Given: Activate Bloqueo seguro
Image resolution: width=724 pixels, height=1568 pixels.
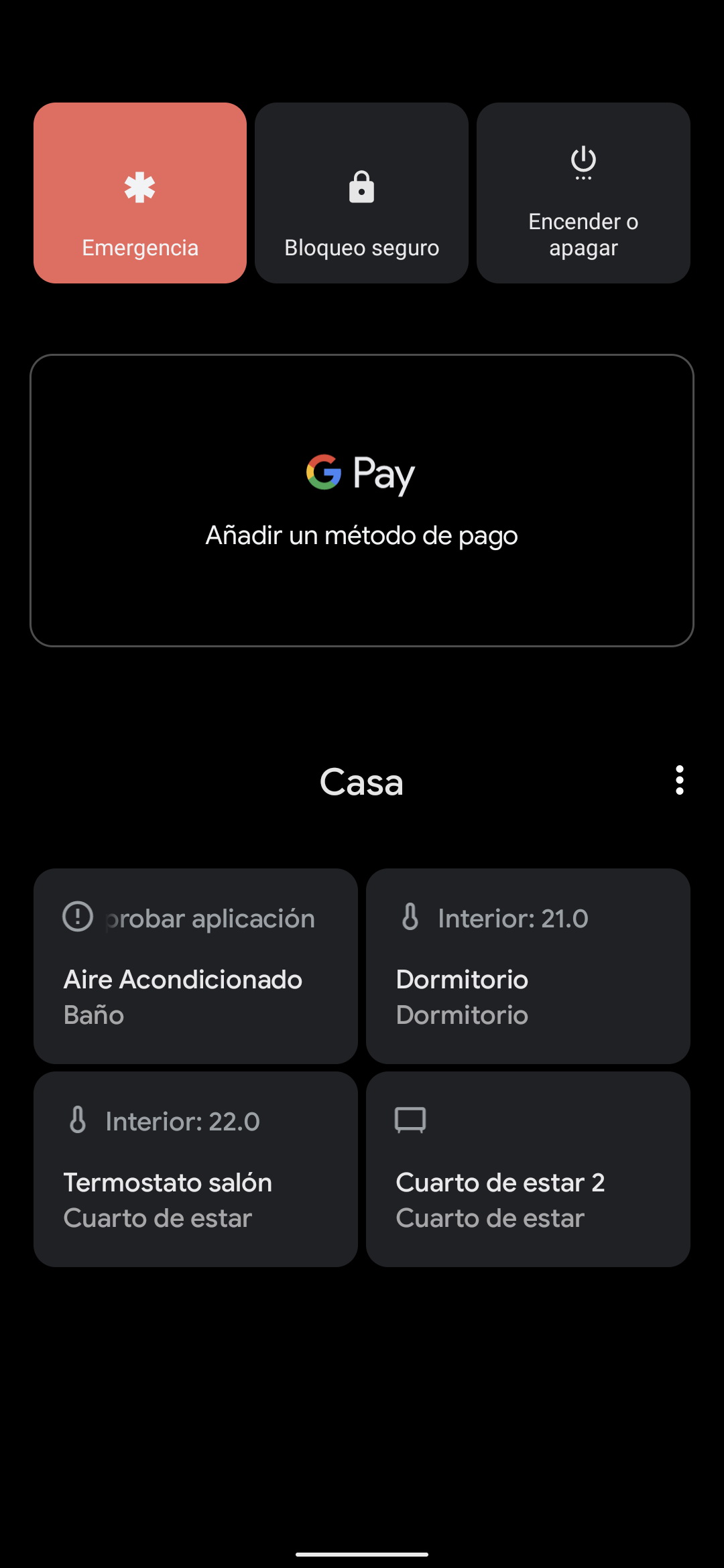Looking at the screenshot, I should (361, 193).
